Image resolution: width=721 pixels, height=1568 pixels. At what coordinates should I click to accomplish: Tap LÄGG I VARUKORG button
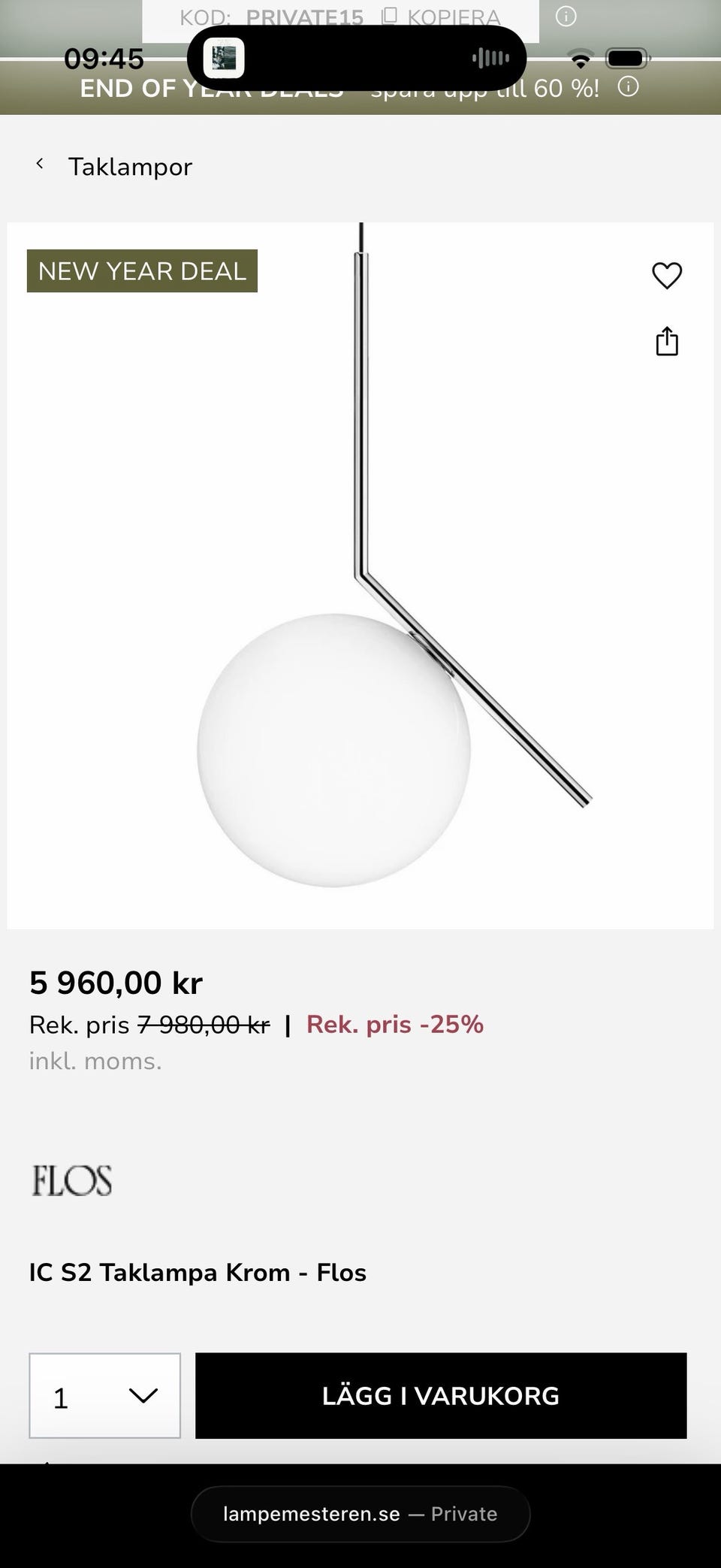click(x=441, y=1395)
